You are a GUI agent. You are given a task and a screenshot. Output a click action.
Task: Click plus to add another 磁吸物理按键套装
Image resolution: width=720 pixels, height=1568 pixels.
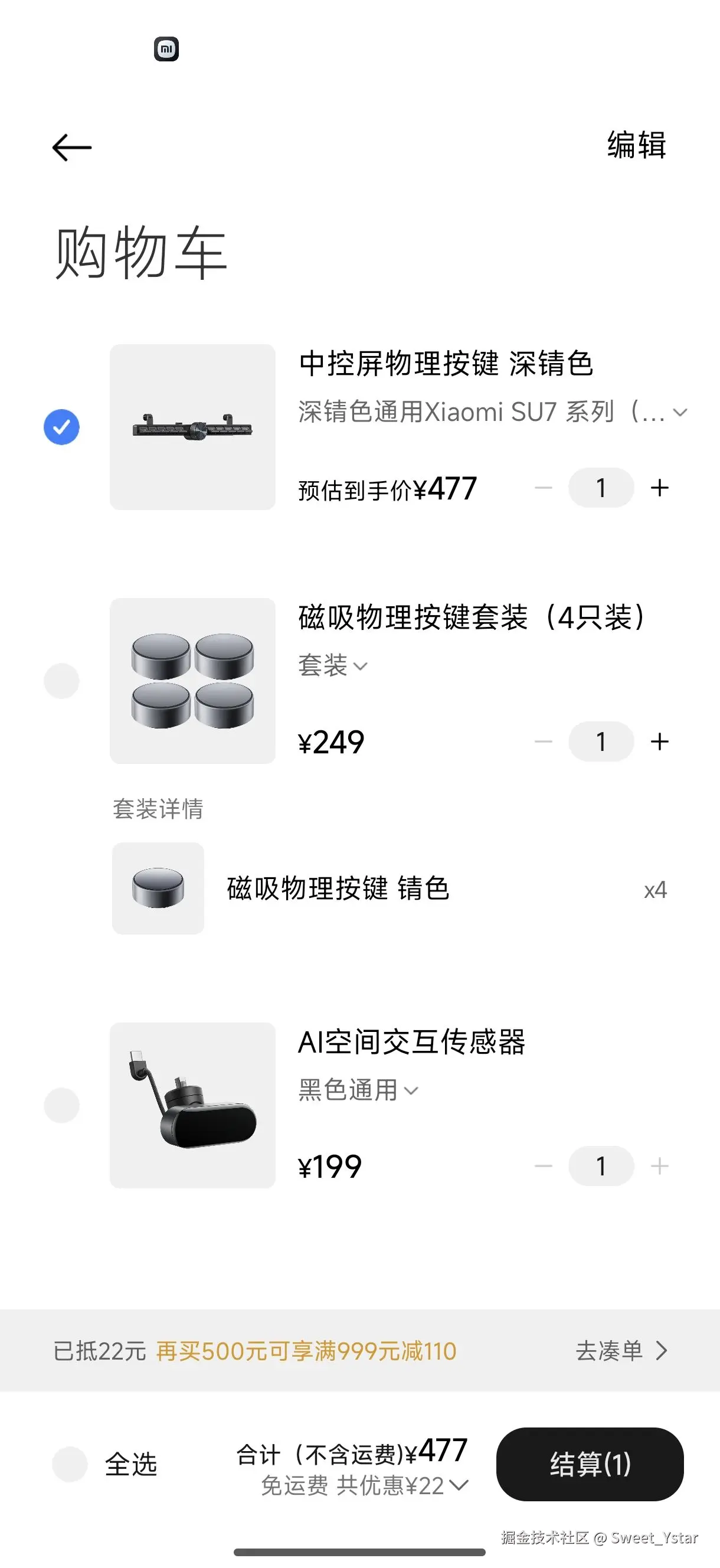pyautogui.click(x=660, y=741)
